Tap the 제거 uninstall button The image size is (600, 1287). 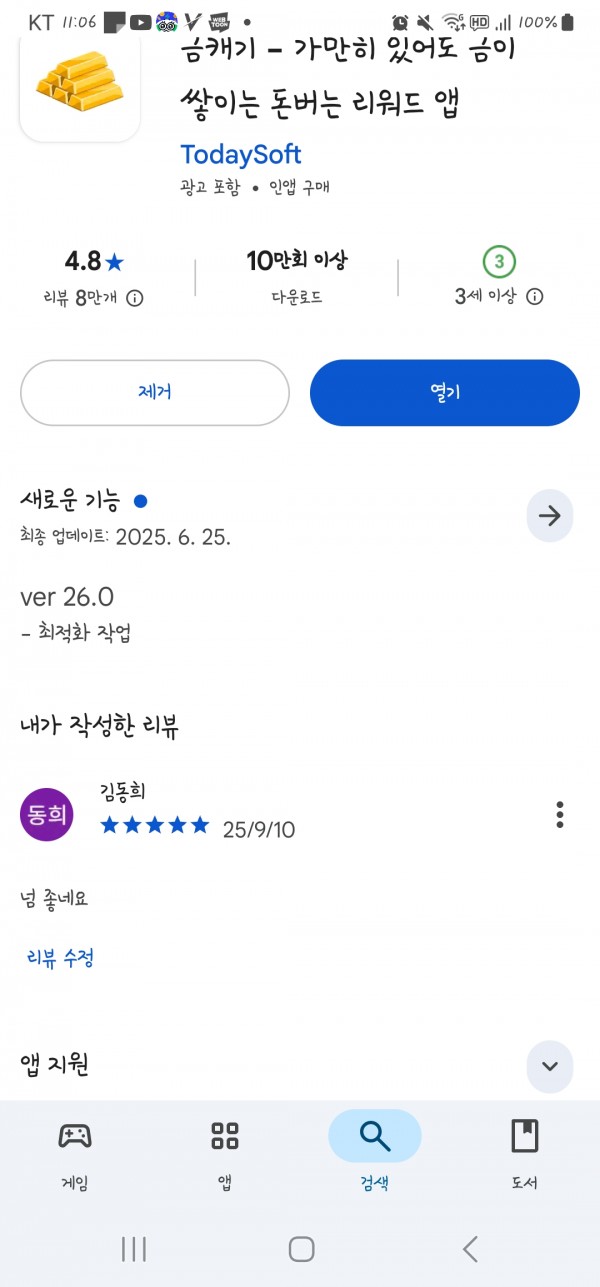click(155, 393)
